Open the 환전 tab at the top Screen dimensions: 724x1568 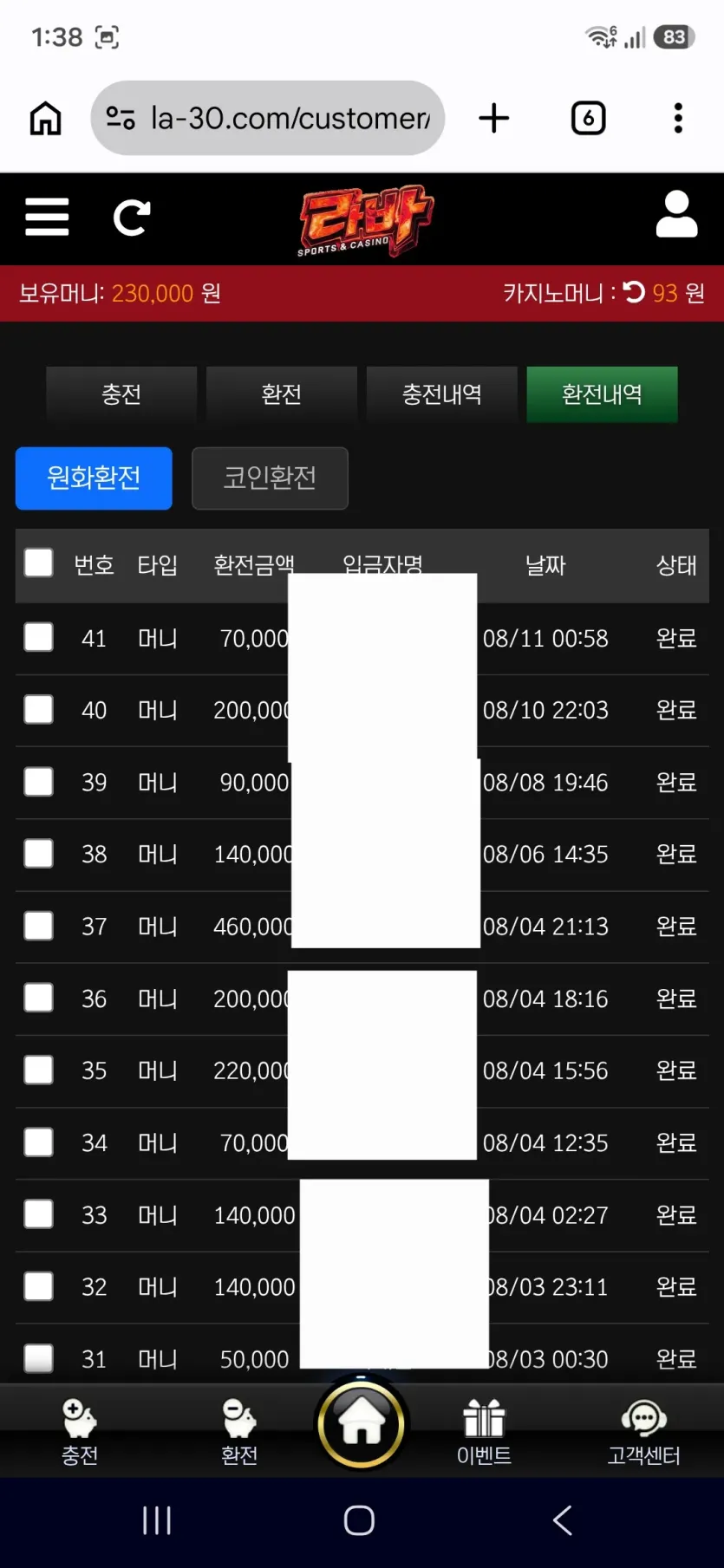pyautogui.click(x=282, y=394)
